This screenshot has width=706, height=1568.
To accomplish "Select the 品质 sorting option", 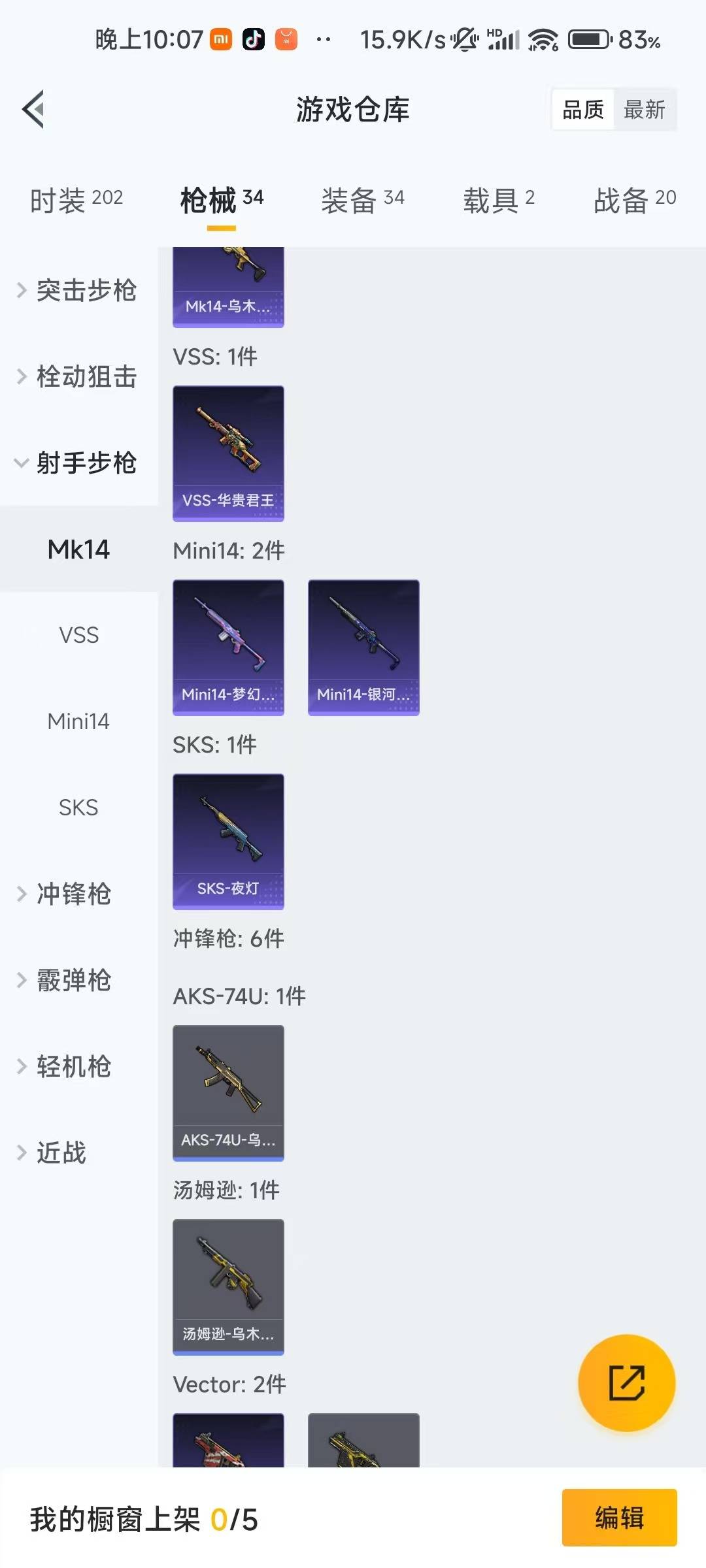I will coord(584,110).
